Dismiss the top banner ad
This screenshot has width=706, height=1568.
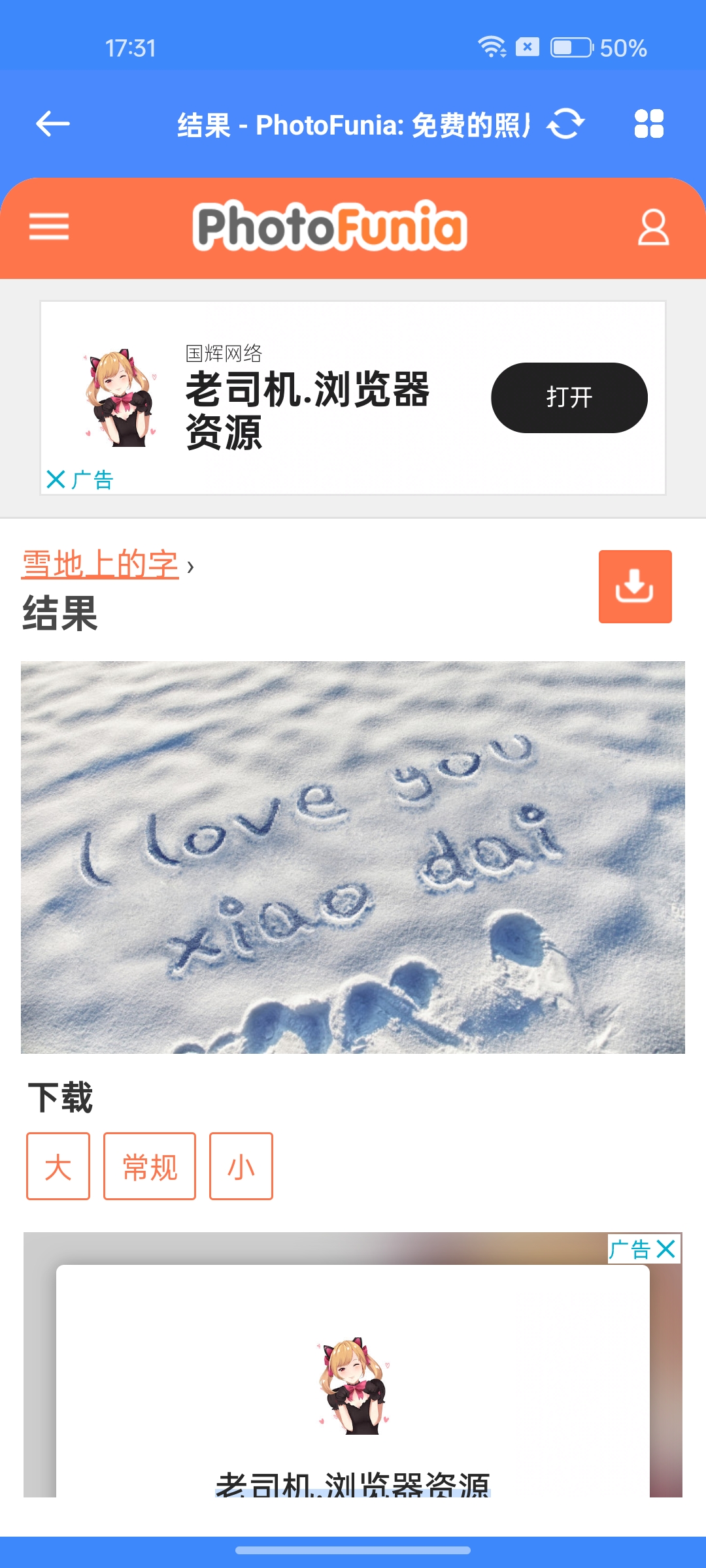(x=56, y=480)
